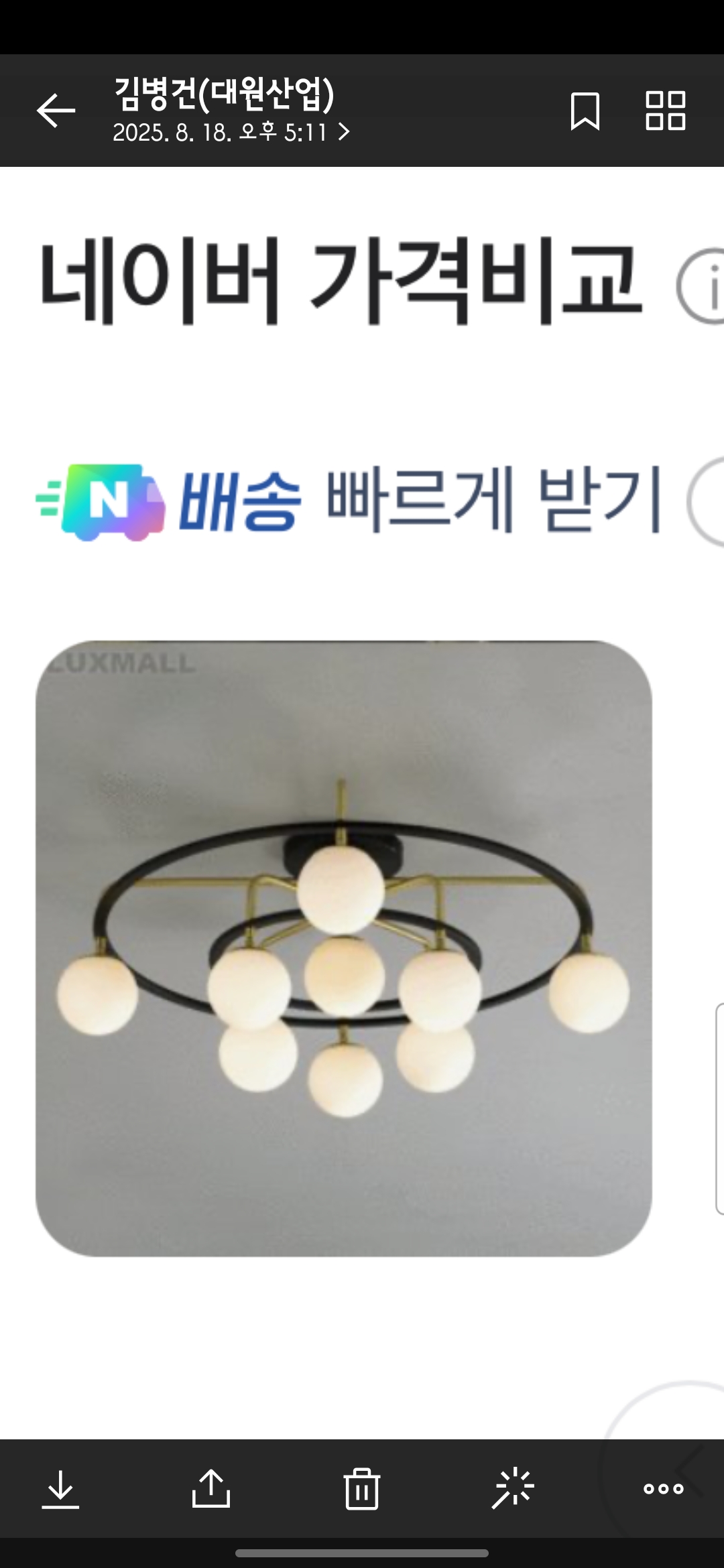This screenshot has width=724, height=1568.
Task: Go back using the top-left arrow
Action: 56,111
